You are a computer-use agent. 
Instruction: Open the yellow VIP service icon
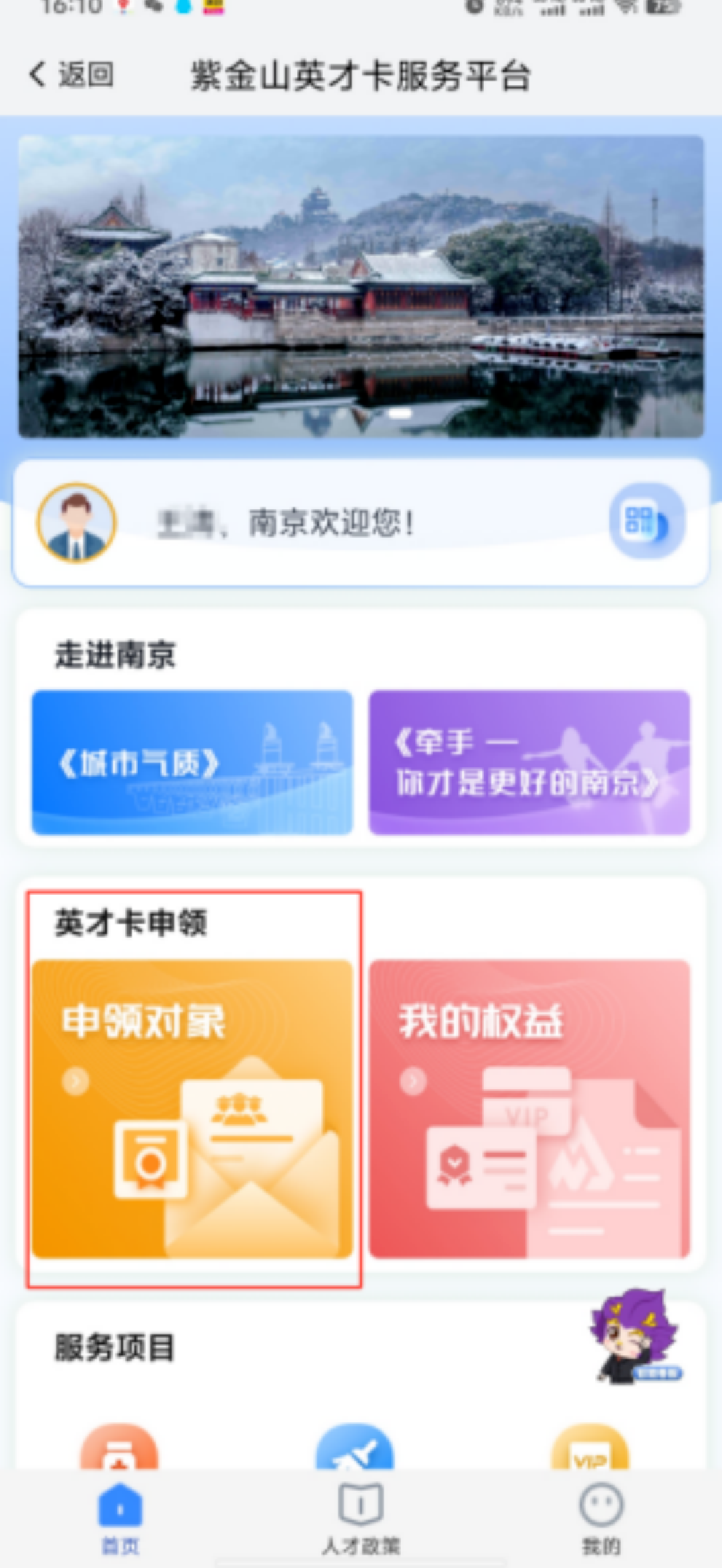click(590, 1451)
